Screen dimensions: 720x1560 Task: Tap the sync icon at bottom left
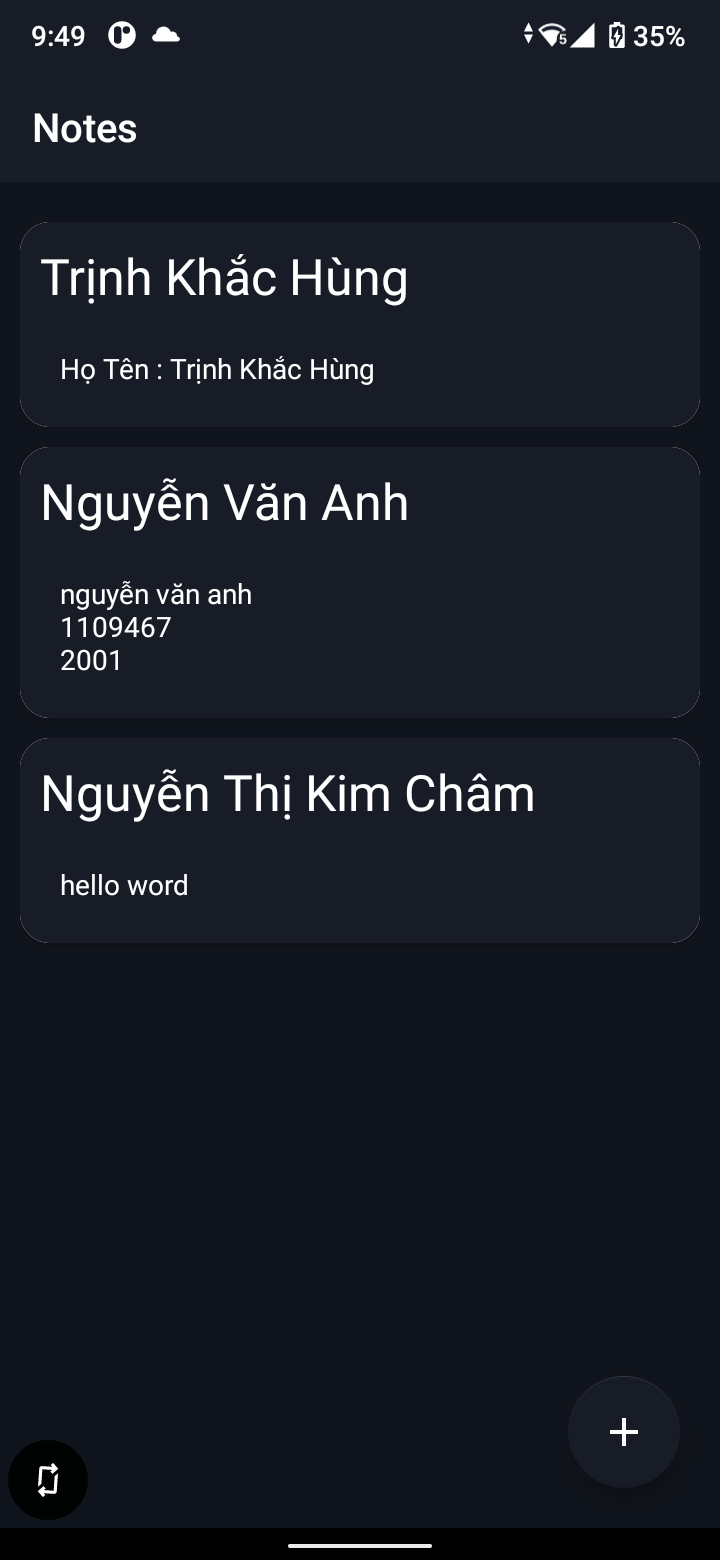tap(48, 1480)
